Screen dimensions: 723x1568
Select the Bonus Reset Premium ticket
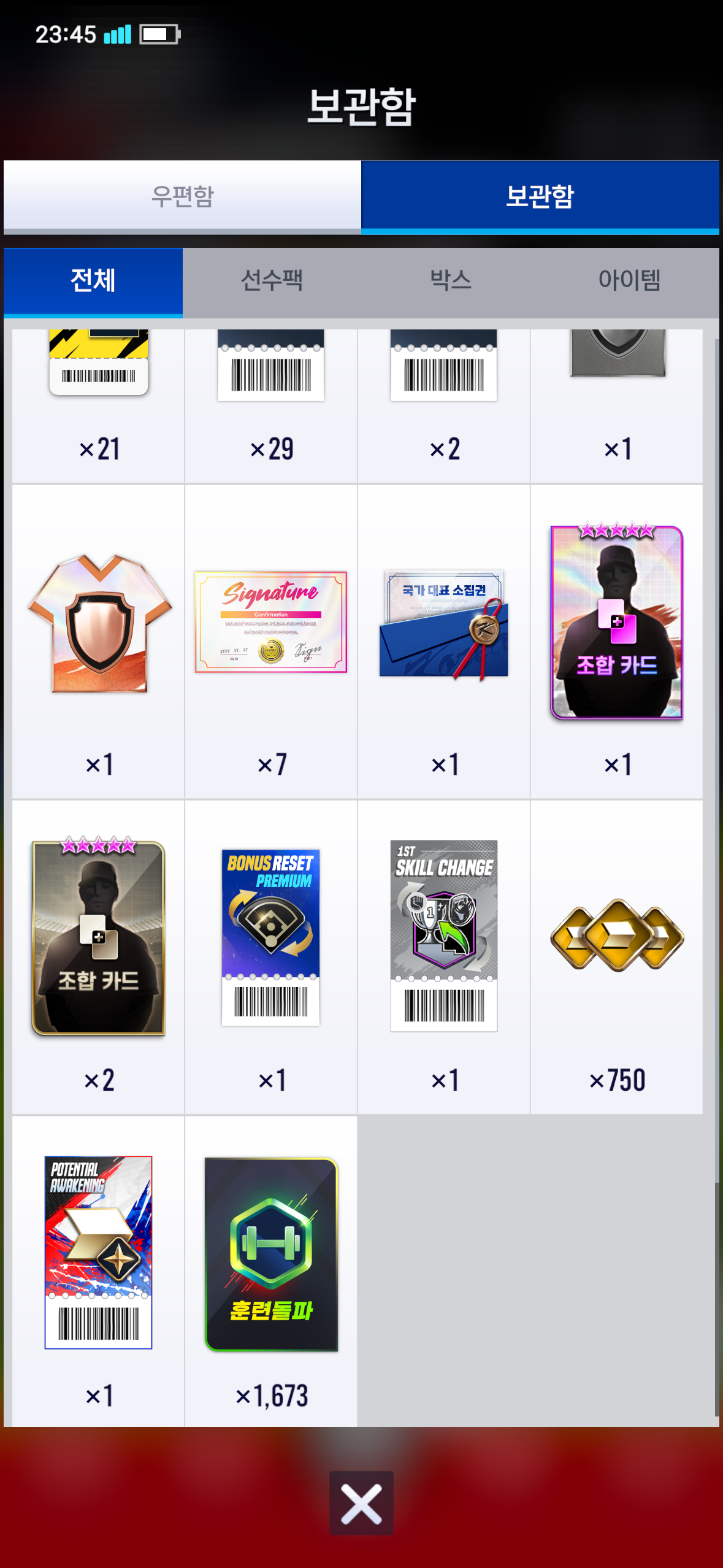pyautogui.click(x=271, y=938)
